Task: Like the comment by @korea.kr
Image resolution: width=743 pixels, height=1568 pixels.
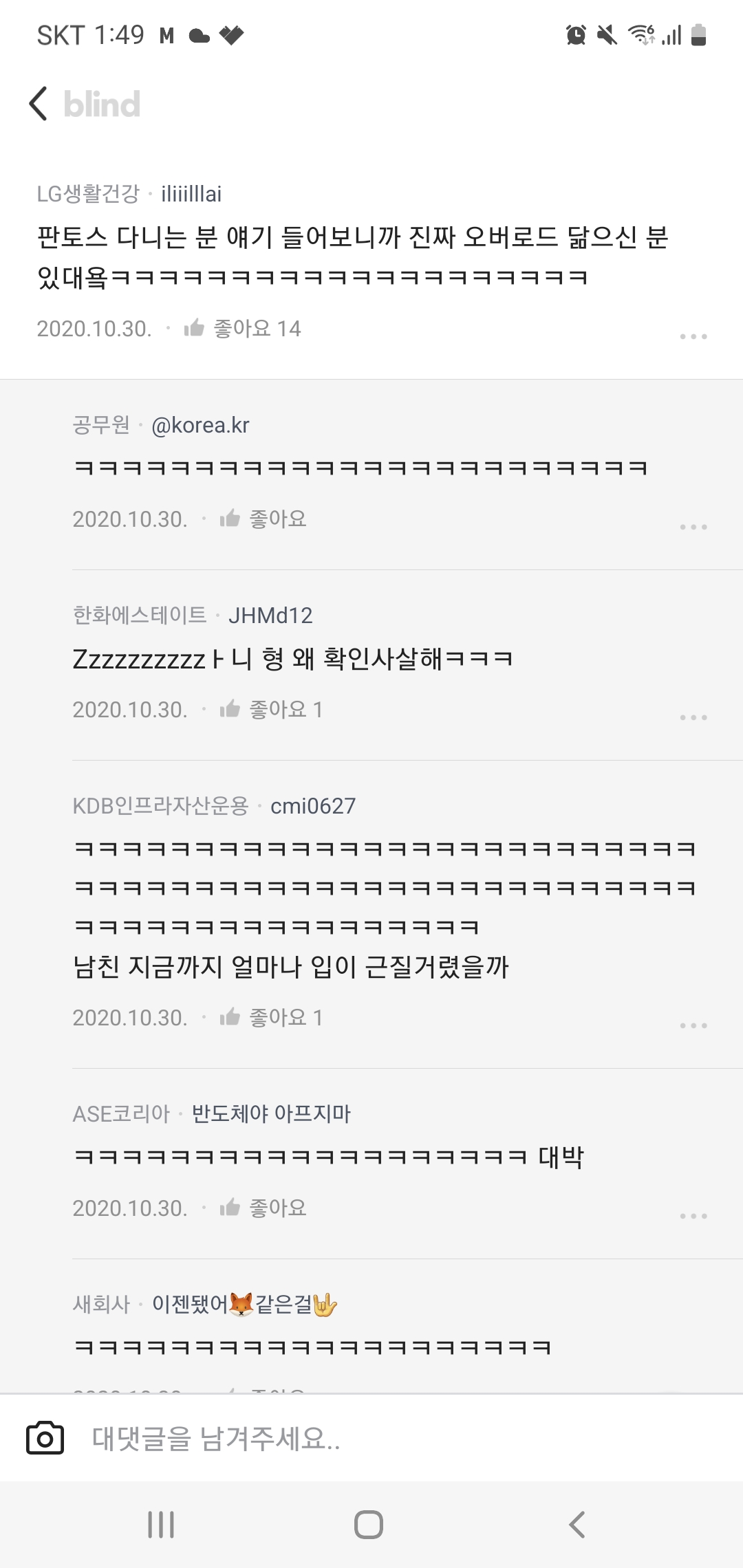Action: click(230, 519)
